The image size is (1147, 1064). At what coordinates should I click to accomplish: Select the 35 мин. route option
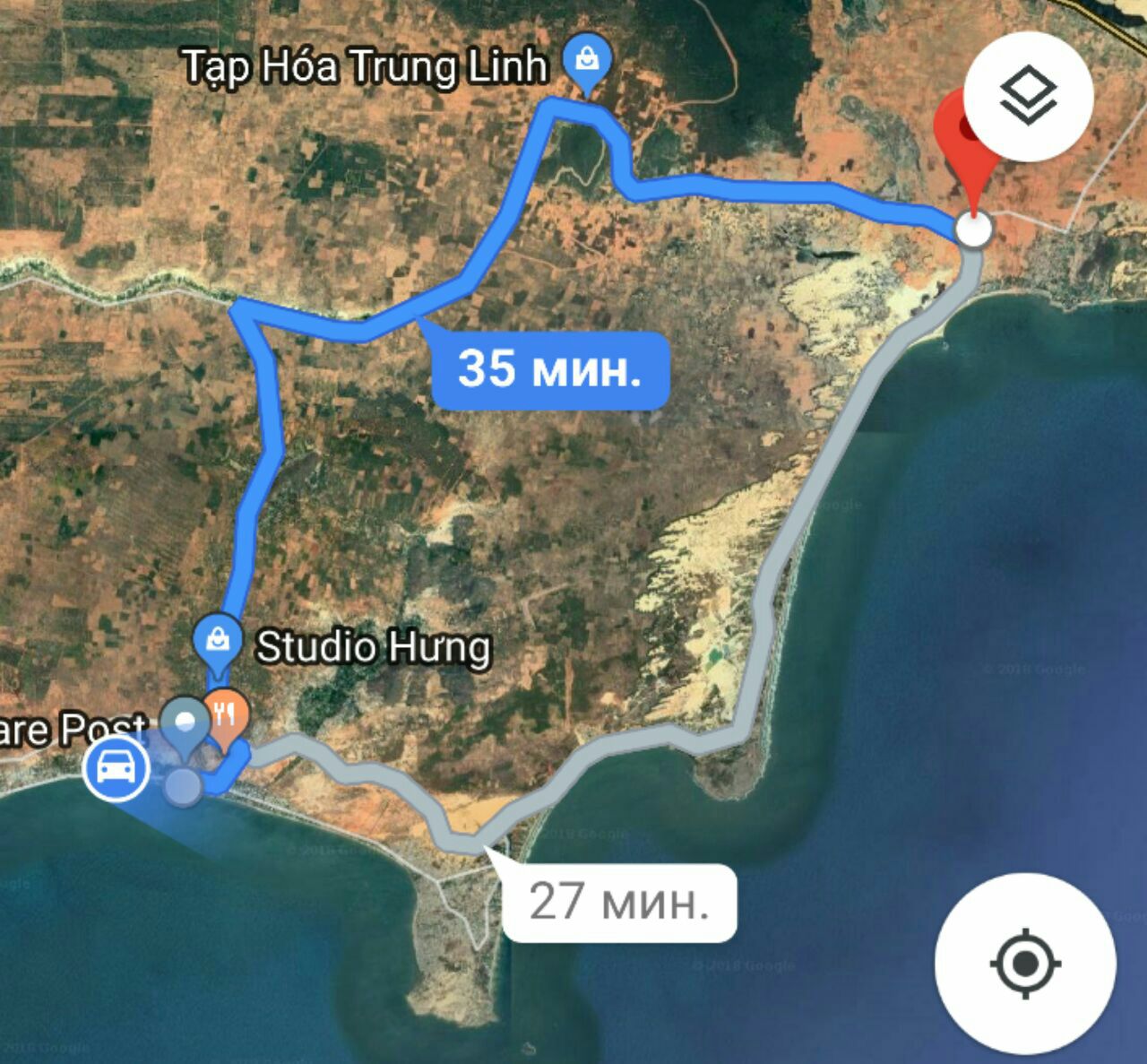[550, 369]
